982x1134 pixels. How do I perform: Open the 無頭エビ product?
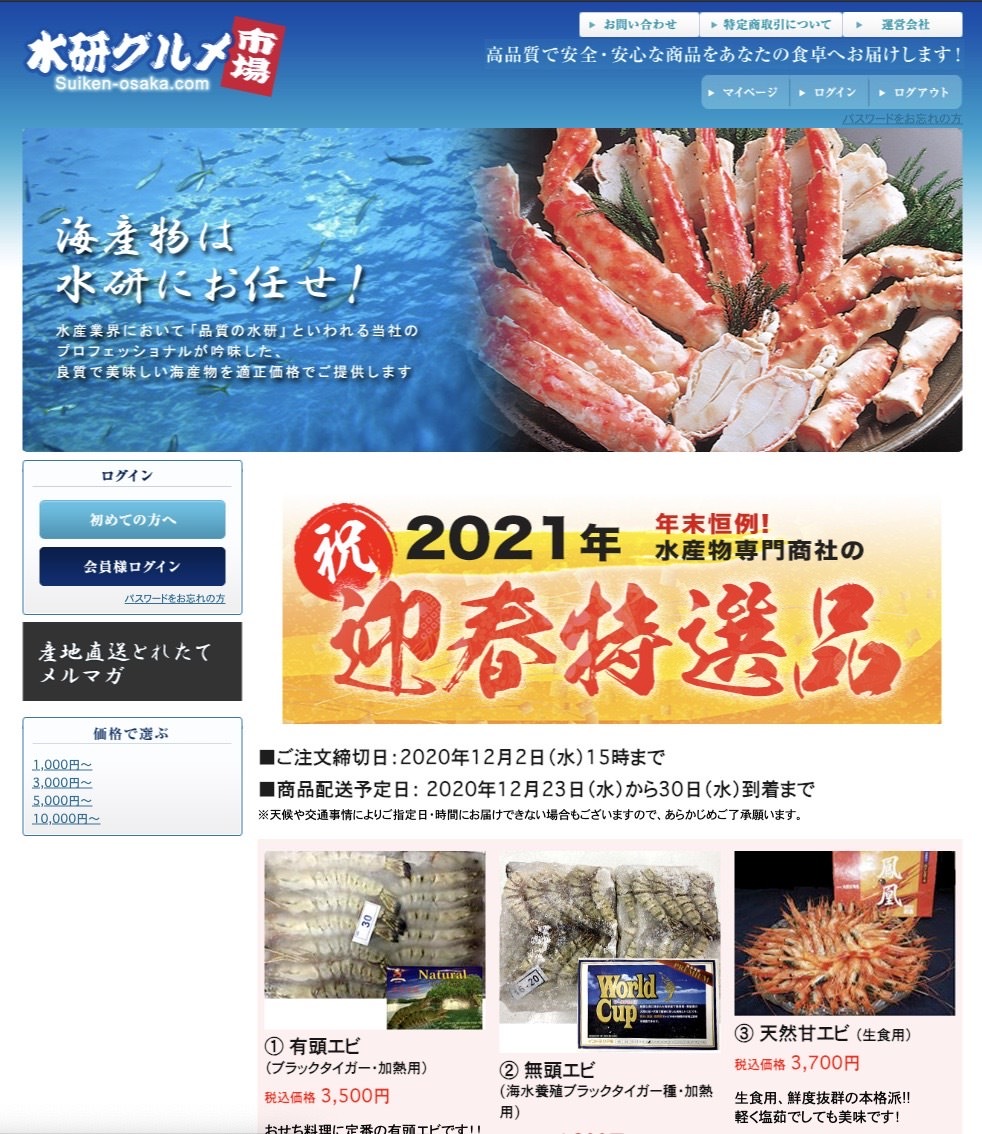click(609, 950)
